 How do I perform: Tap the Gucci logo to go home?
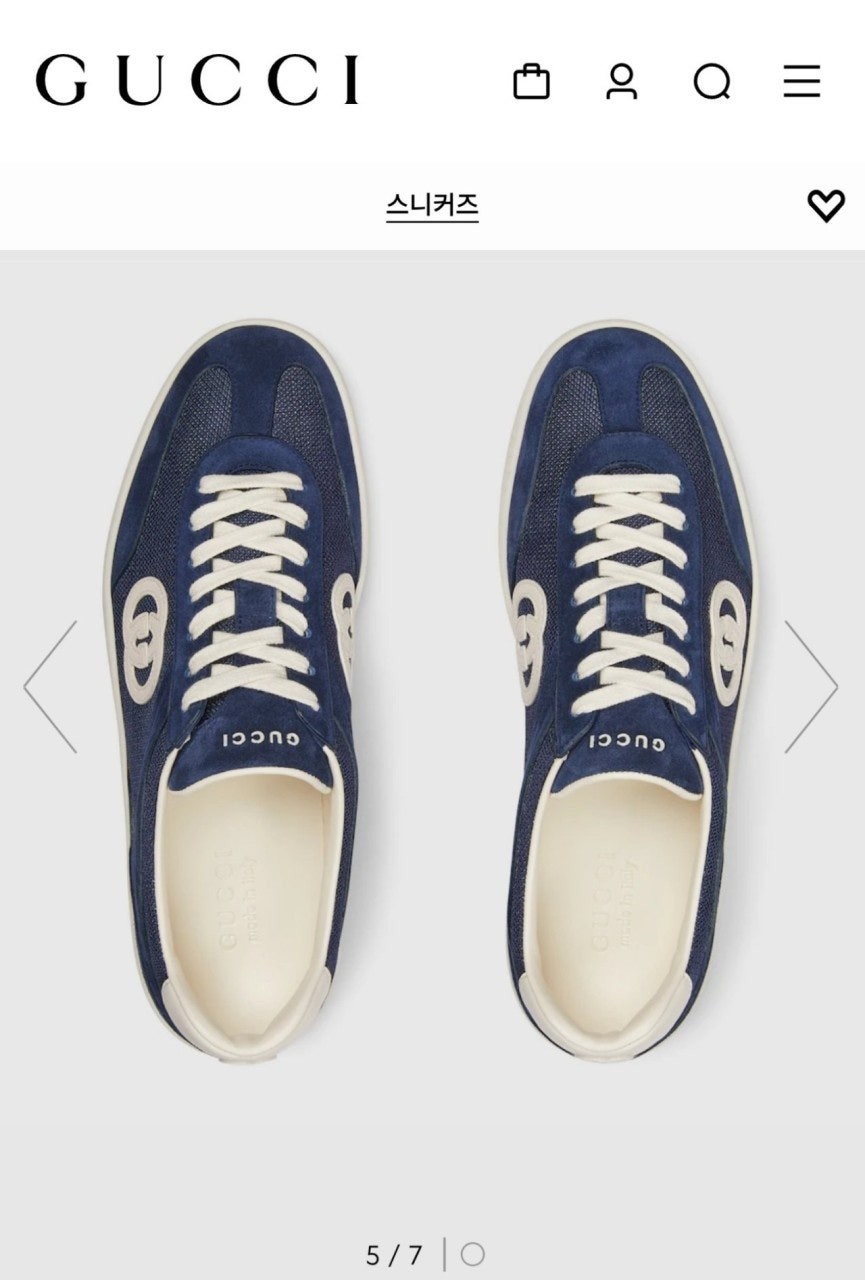(x=197, y=81)
